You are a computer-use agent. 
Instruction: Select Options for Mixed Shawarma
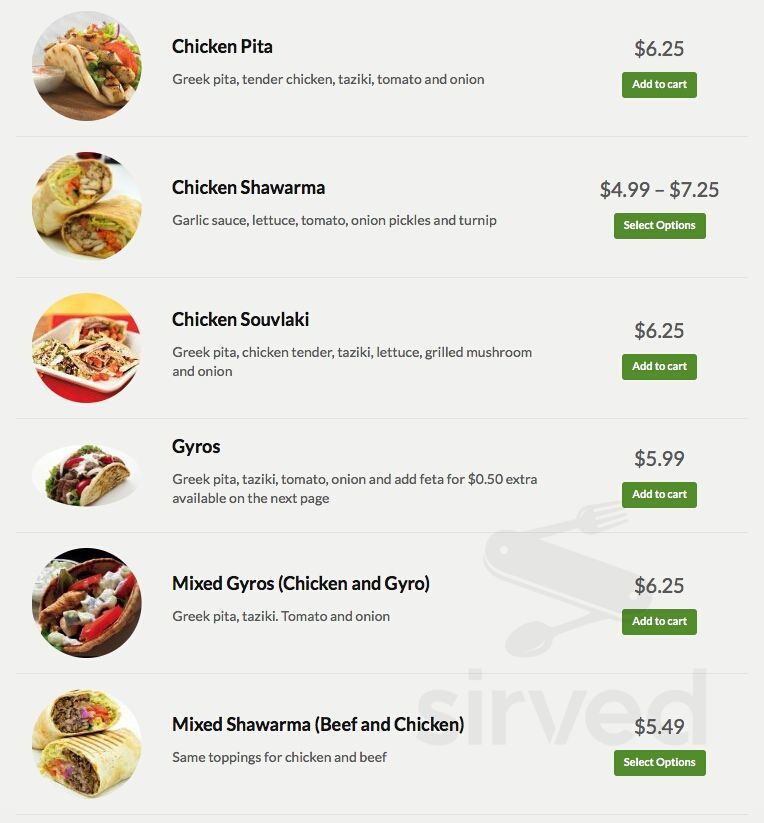[659, 762]
